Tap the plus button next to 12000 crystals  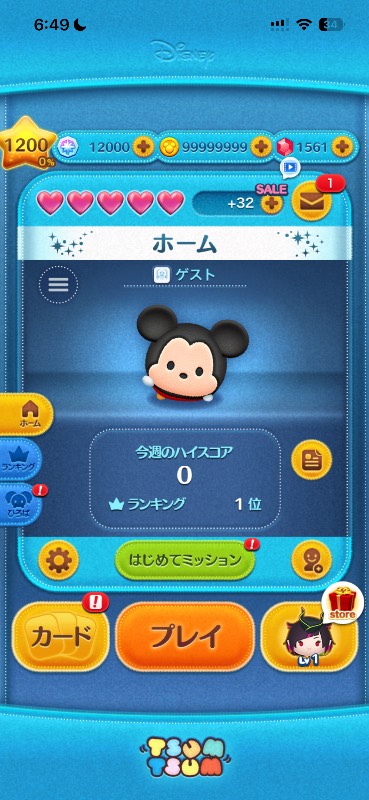click(143, 147)
